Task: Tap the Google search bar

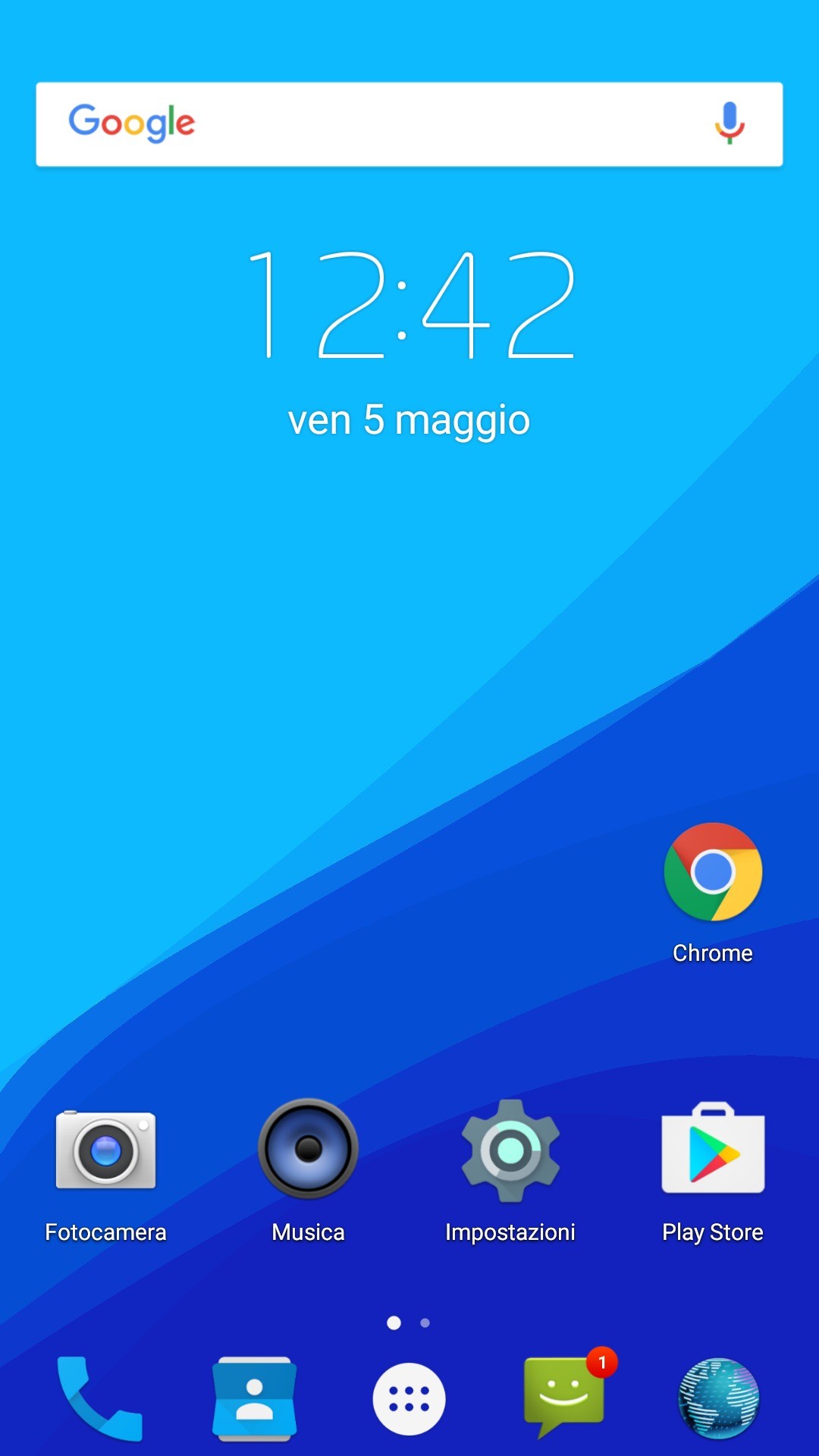Action: point(409,124)
